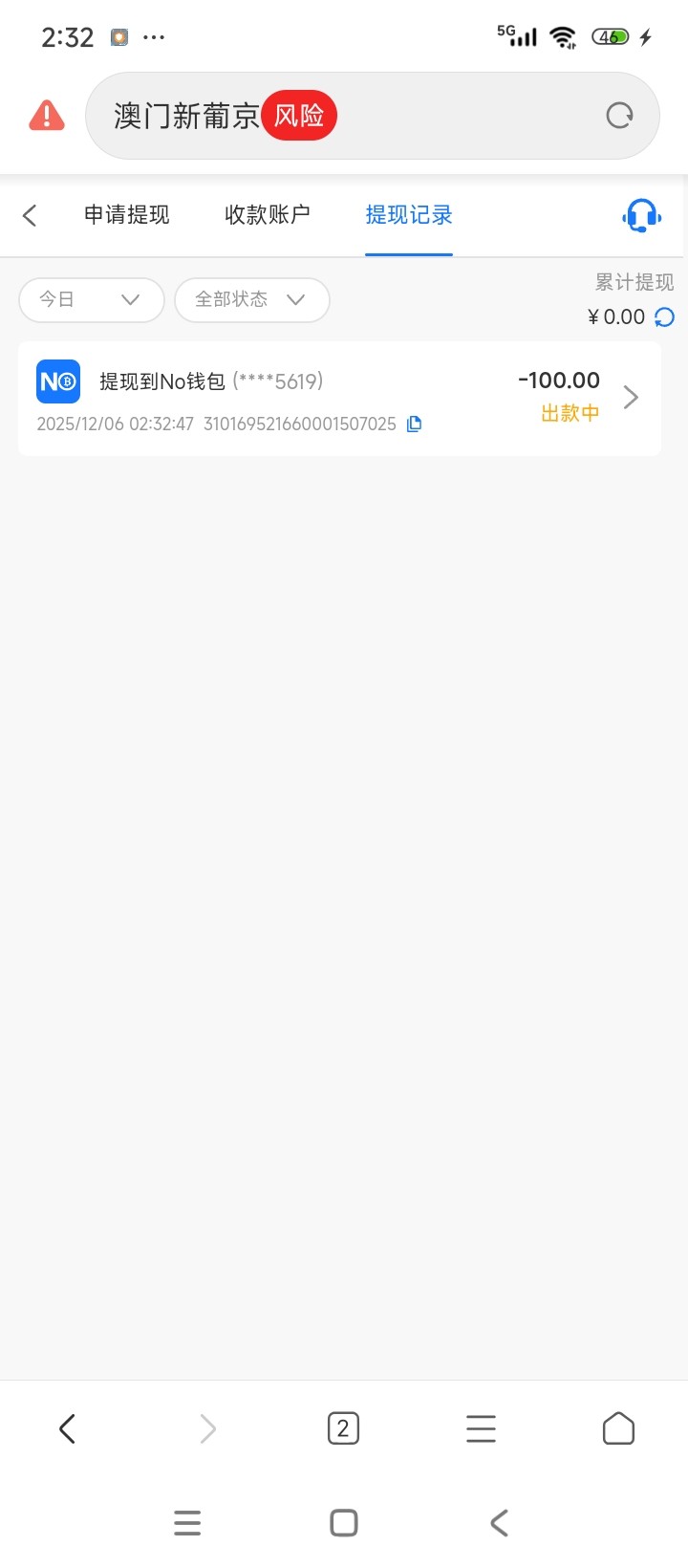
Task: Open the browser tabs switcher
Action: [343, 1428]
